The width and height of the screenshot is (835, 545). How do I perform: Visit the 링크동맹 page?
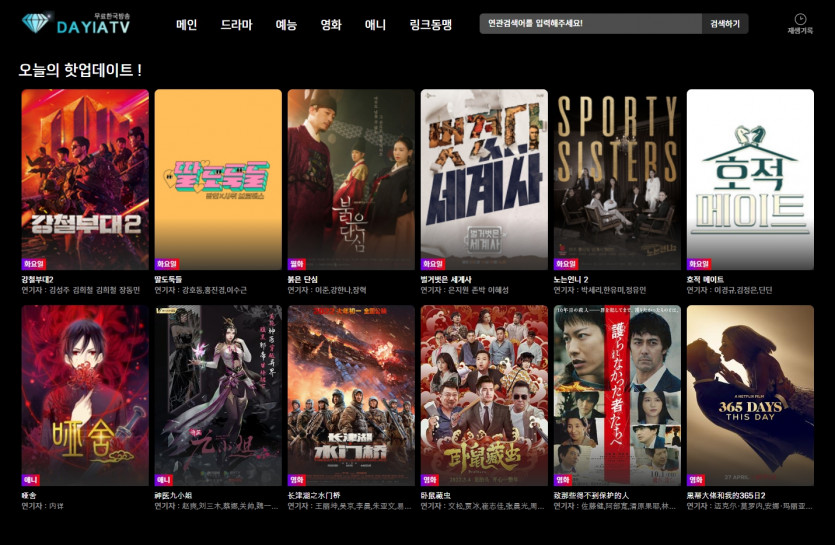click(430, 25)
